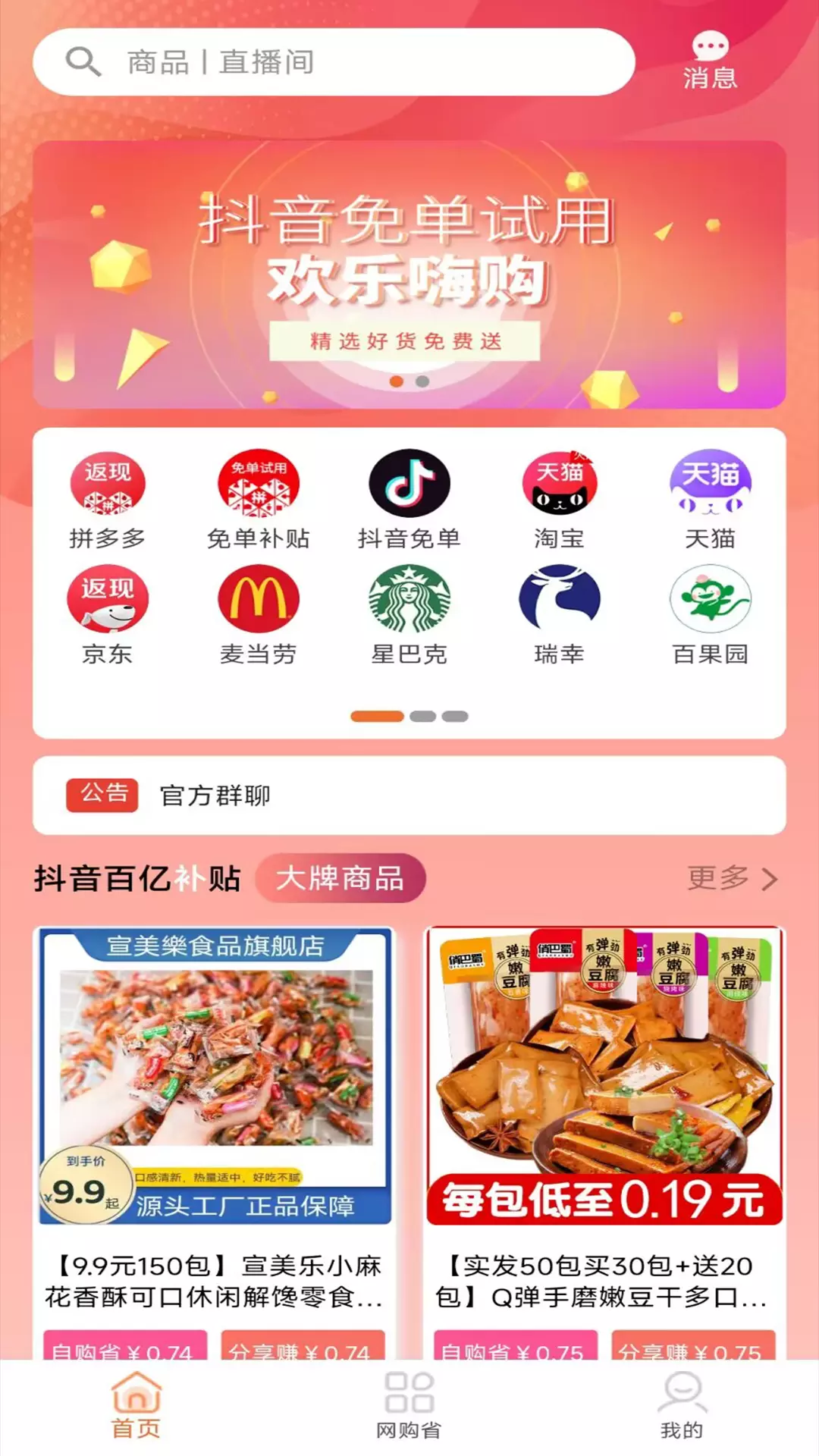
Task: Choose the 麦当劳 shortcut
Action: pos(259,616)
